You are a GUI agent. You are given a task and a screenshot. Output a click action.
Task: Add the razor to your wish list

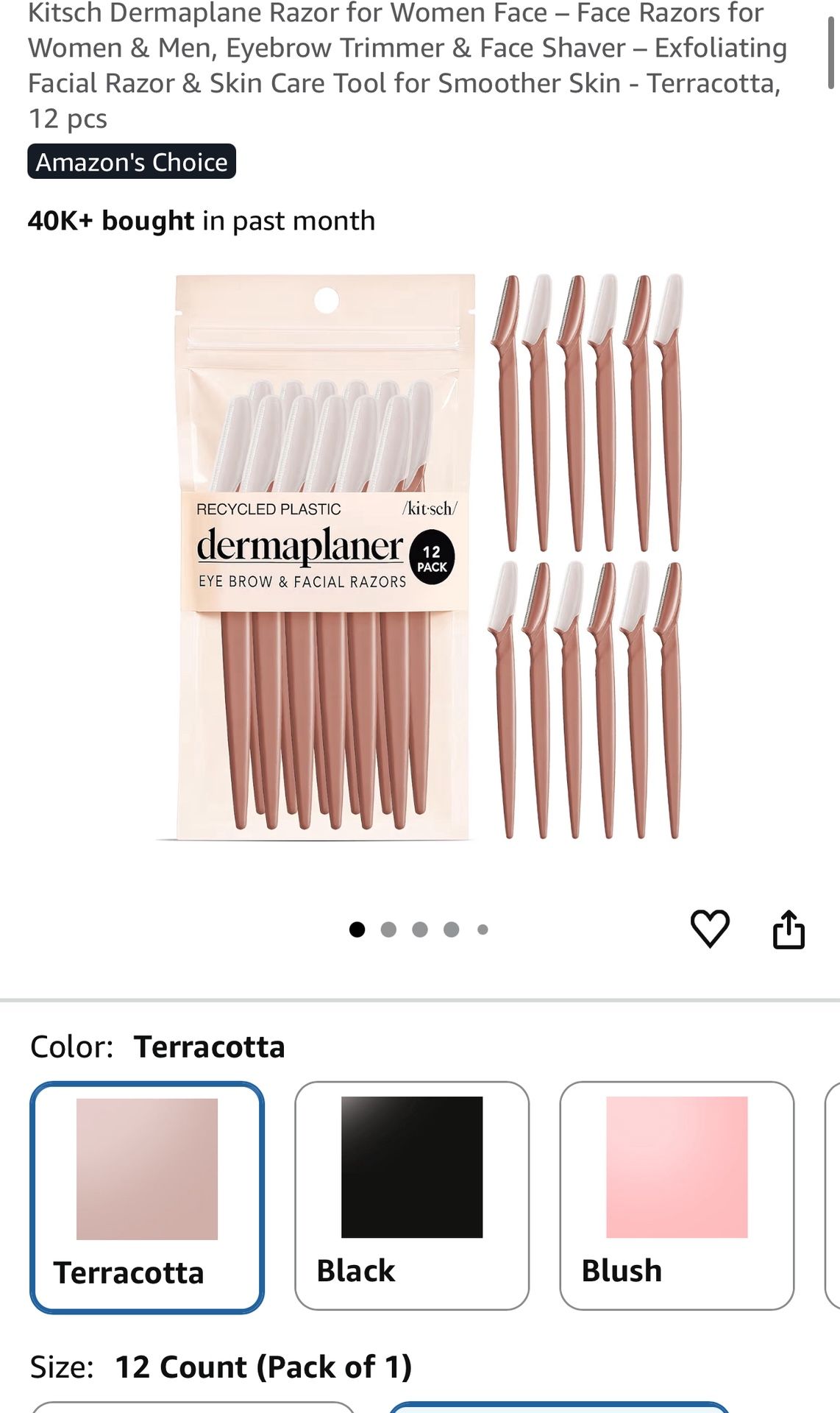pyautogui.click(x=710, y=929)
